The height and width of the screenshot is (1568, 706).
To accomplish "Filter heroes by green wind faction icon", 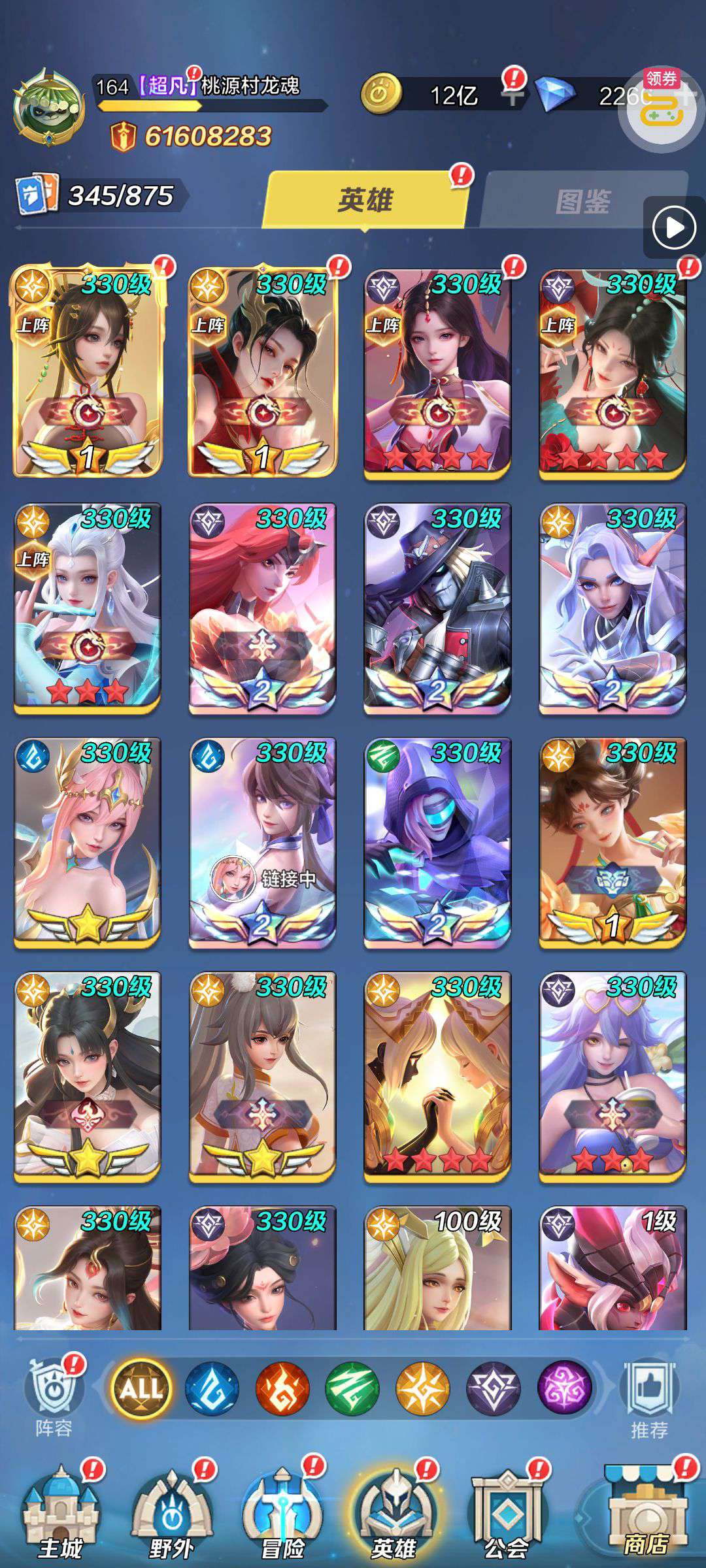I will pos(352,1388).
